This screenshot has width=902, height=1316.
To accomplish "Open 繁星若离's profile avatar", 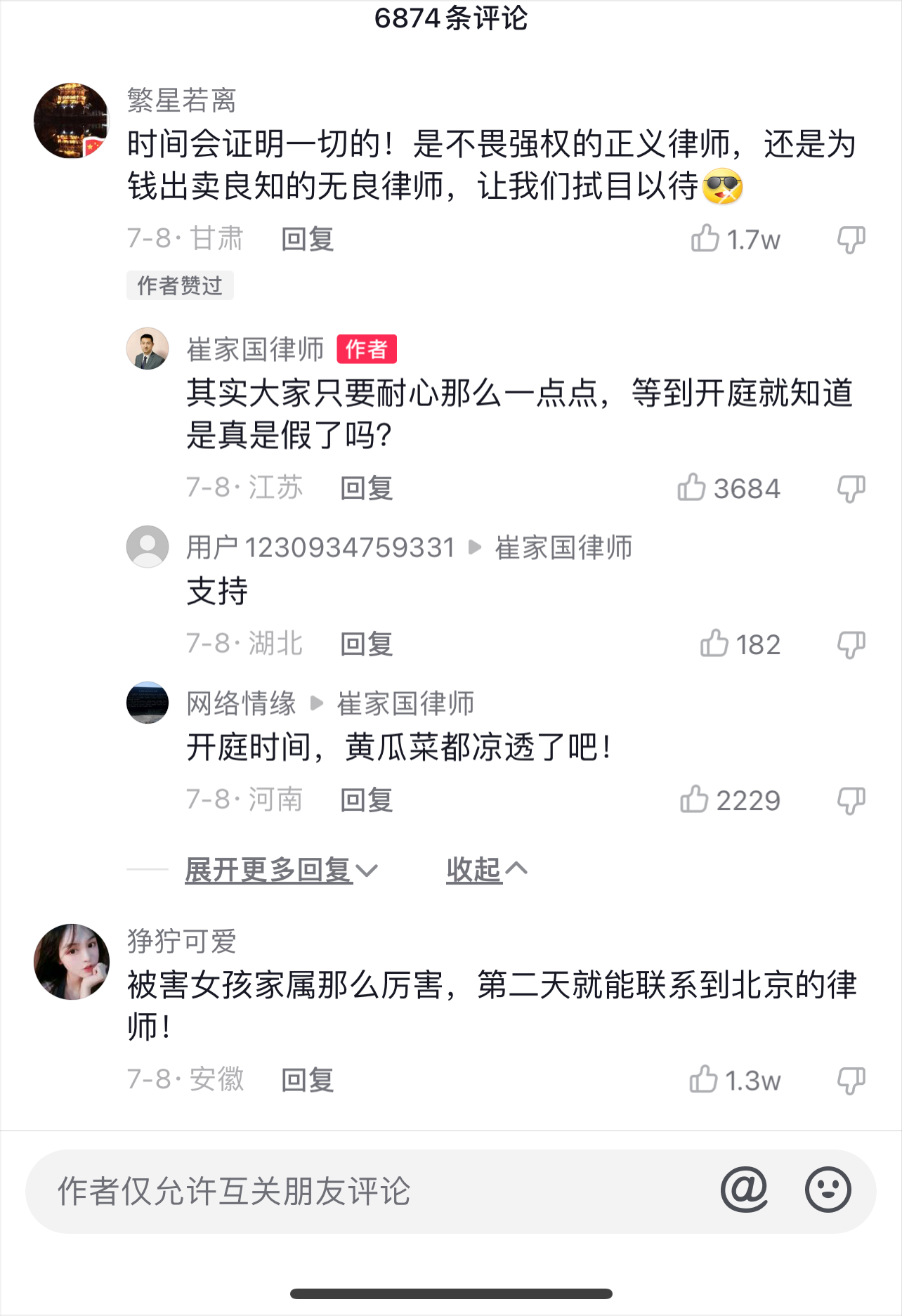I will [x=72, y=121].
